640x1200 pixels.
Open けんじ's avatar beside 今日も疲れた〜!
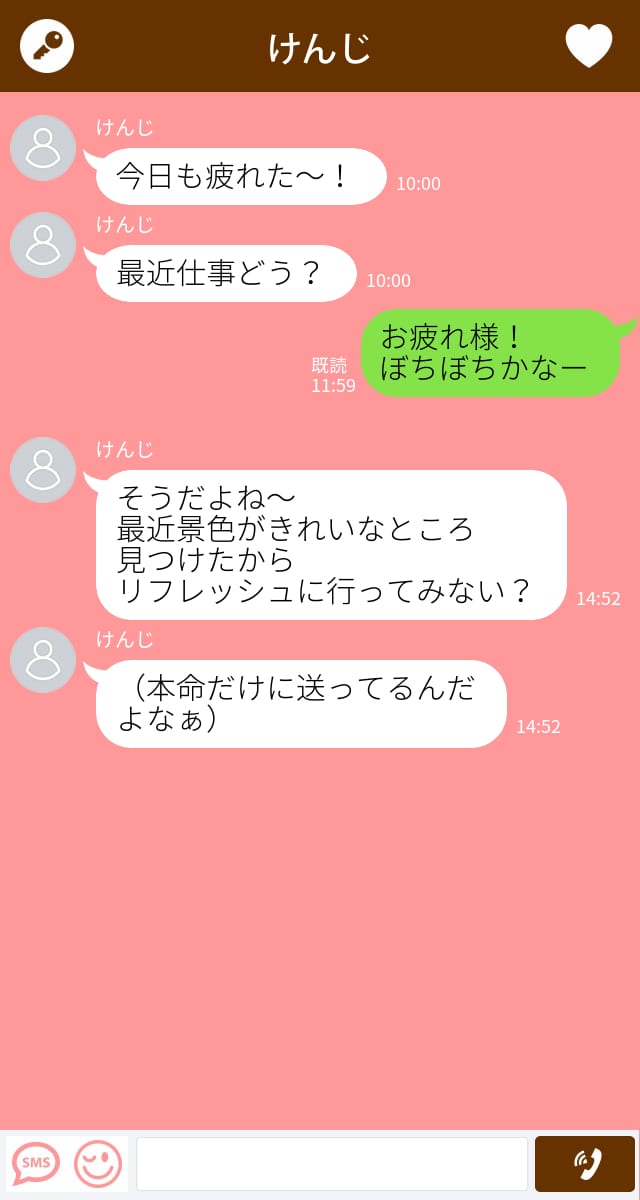coord(43,148)
